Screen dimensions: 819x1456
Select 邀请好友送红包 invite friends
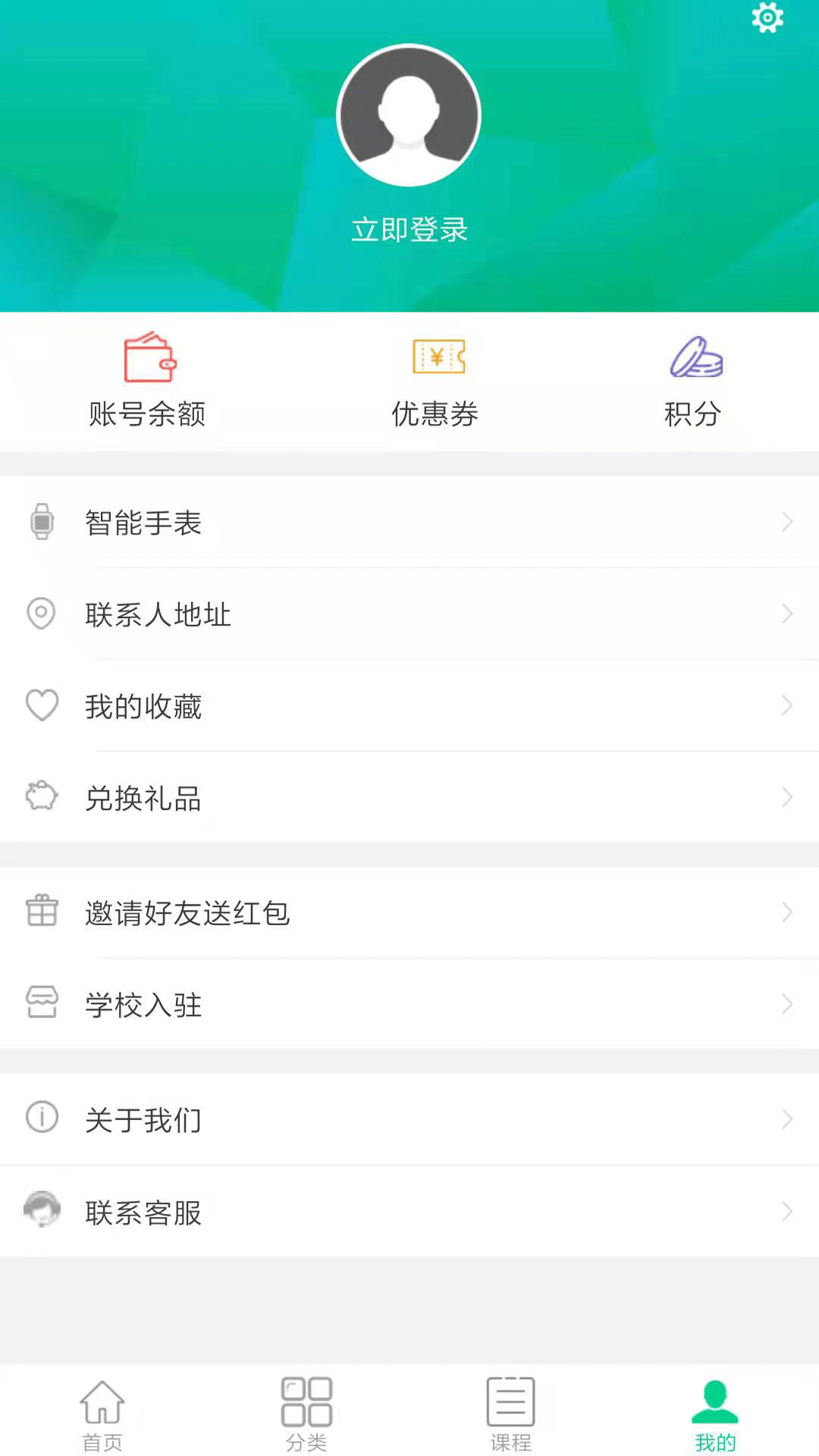[x=409, y=912]
